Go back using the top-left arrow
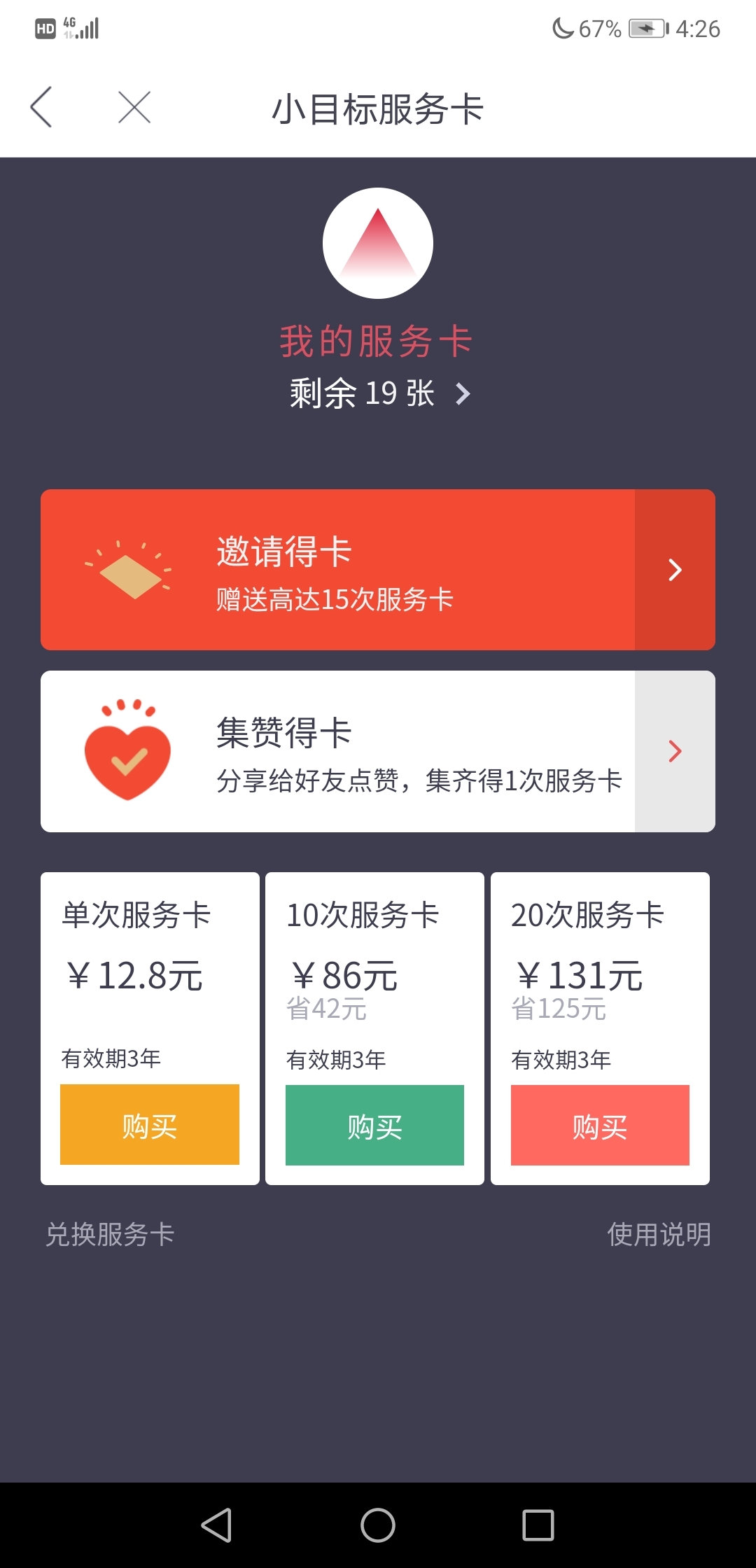Screen dimensions: 756x1568 41,107
